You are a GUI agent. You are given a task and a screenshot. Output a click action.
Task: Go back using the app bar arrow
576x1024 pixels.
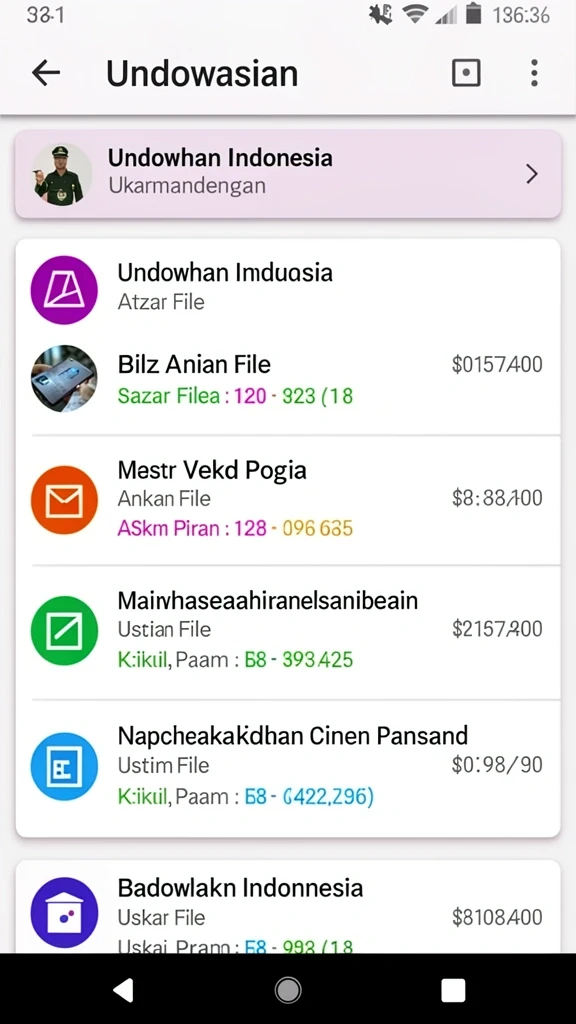point(46,72)
